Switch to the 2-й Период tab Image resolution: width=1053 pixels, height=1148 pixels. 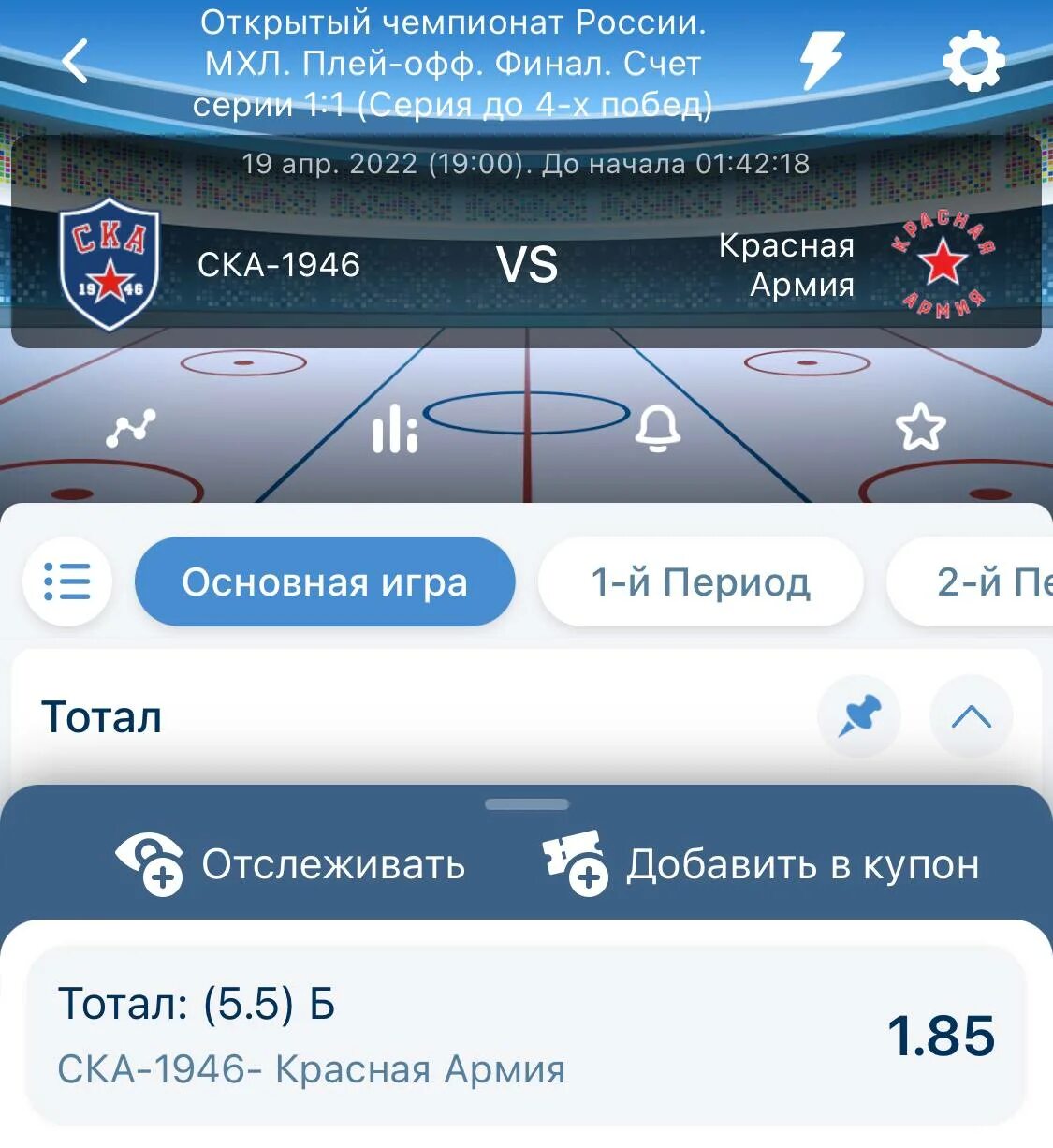tap(970, 581)
